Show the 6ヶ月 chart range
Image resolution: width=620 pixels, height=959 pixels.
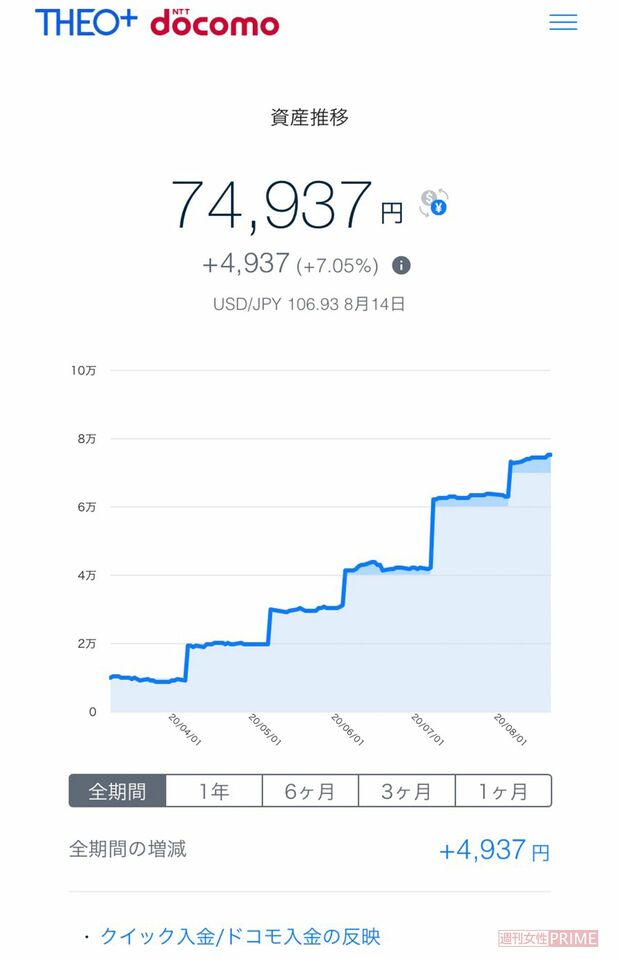coord(310,791)
